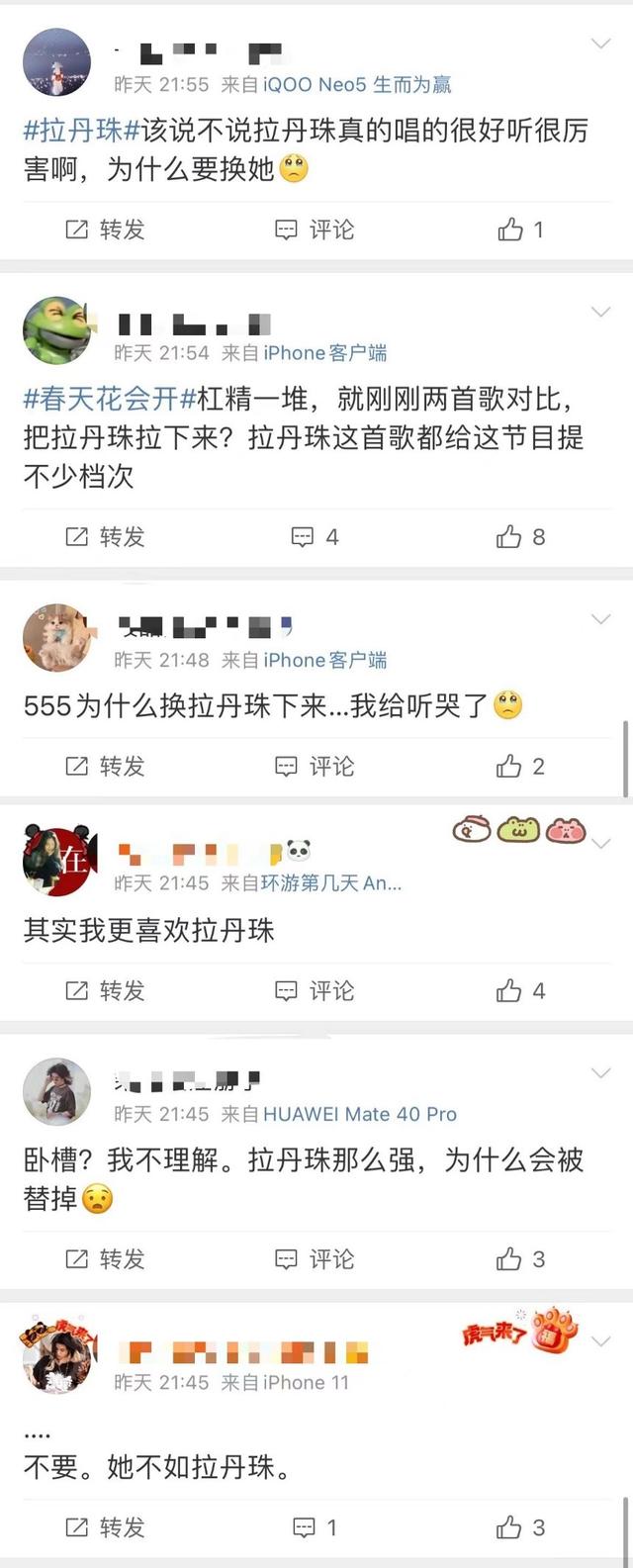This screenshot has width=633, height=1568.
Task: Open the 4 comments on the 杠精一堆 post
Action: point(314,537)
